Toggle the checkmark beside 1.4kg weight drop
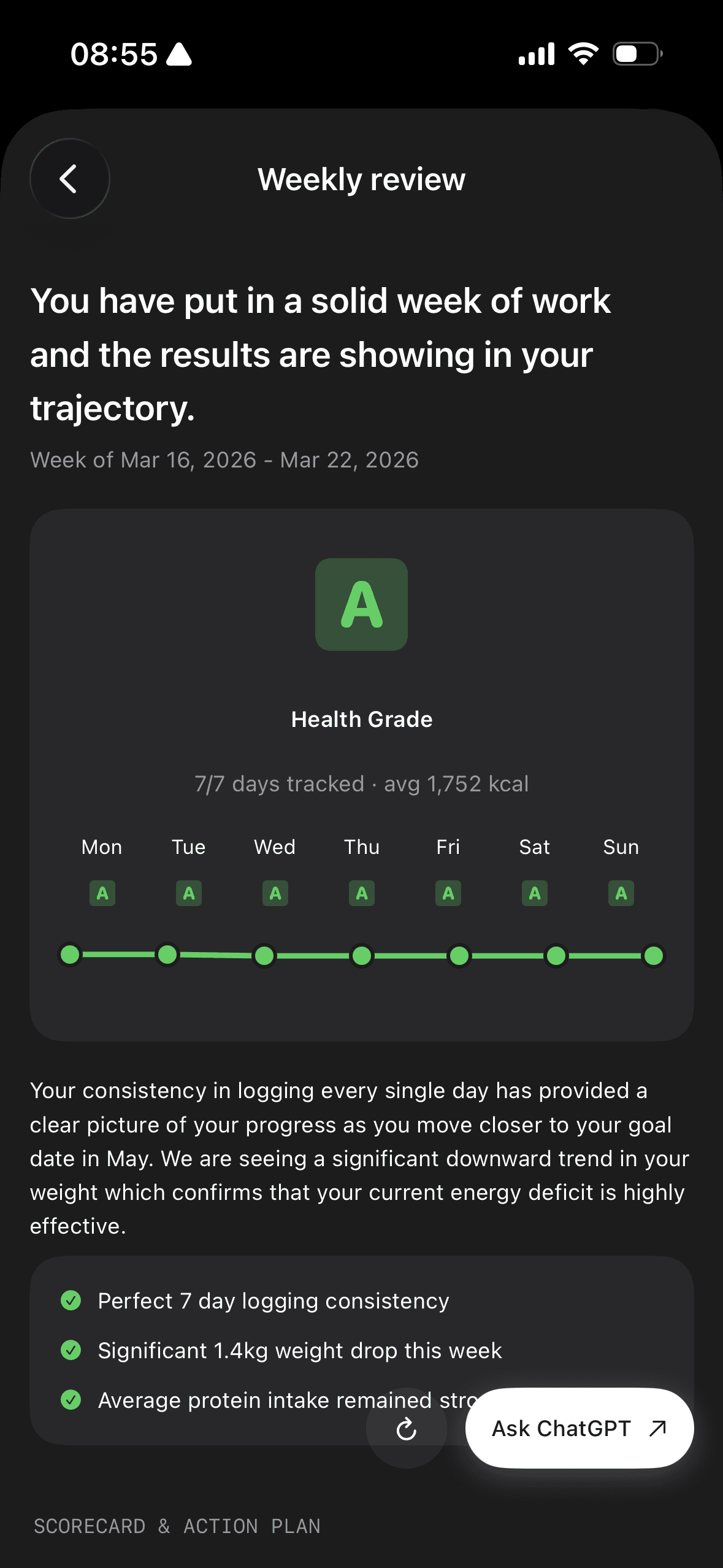Image resolution: width=723 pixels, height=1568 pixels. [72, 1350]
